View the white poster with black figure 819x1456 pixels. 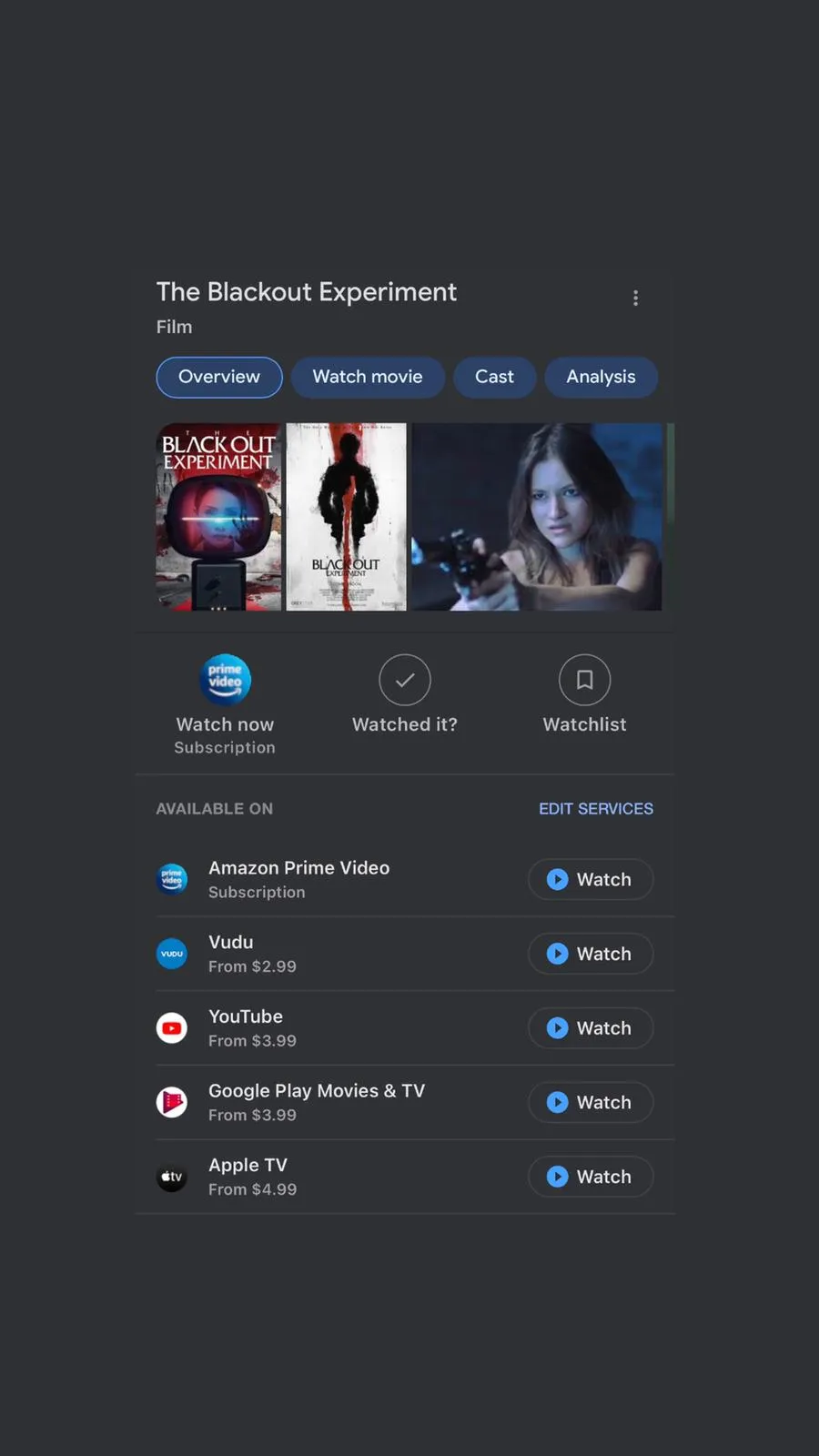pyautogui.click(x=347, y=517)
